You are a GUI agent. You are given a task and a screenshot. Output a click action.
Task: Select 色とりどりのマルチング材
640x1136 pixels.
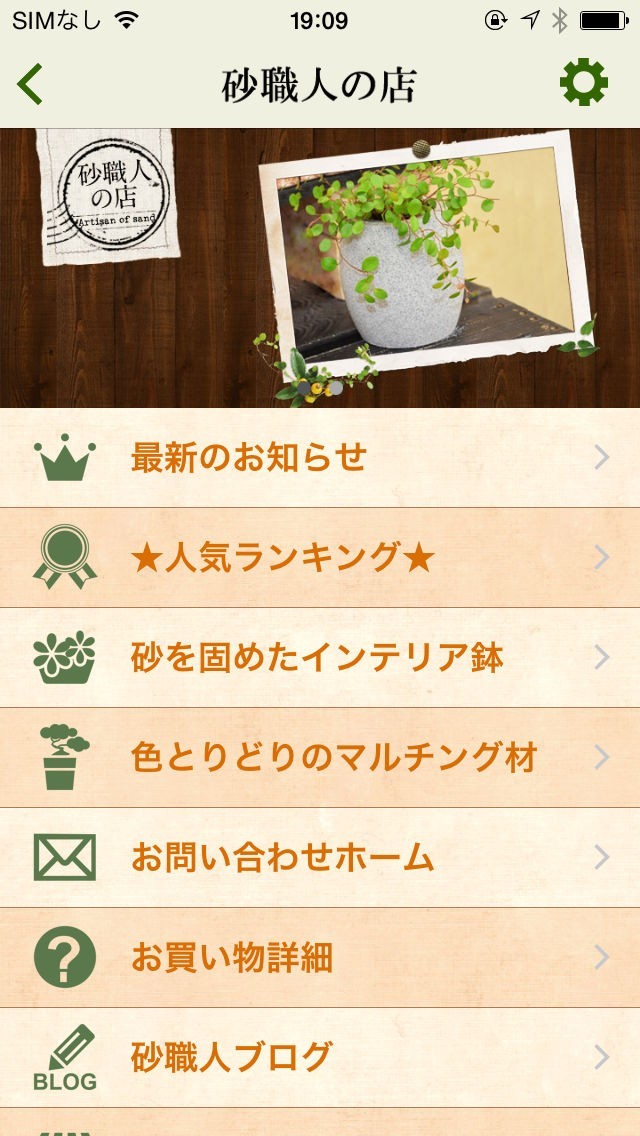(320, 758)
